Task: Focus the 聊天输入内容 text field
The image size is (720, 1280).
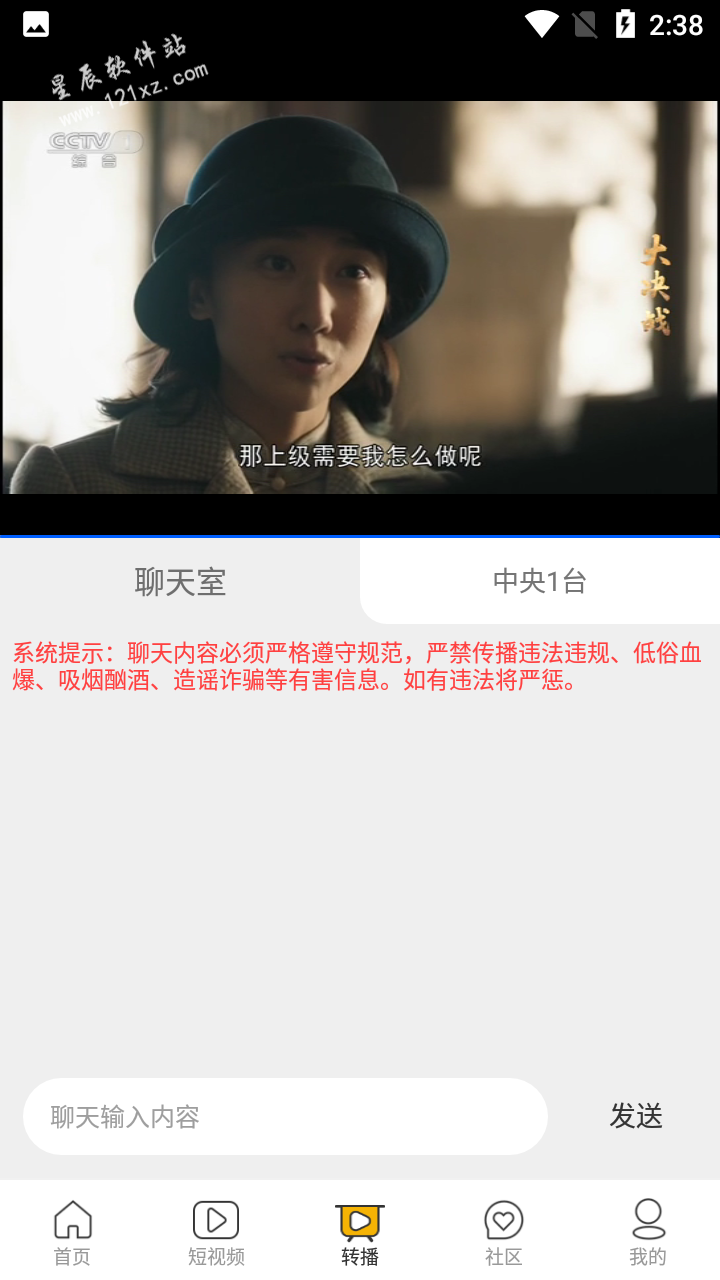Action: 285,1116
